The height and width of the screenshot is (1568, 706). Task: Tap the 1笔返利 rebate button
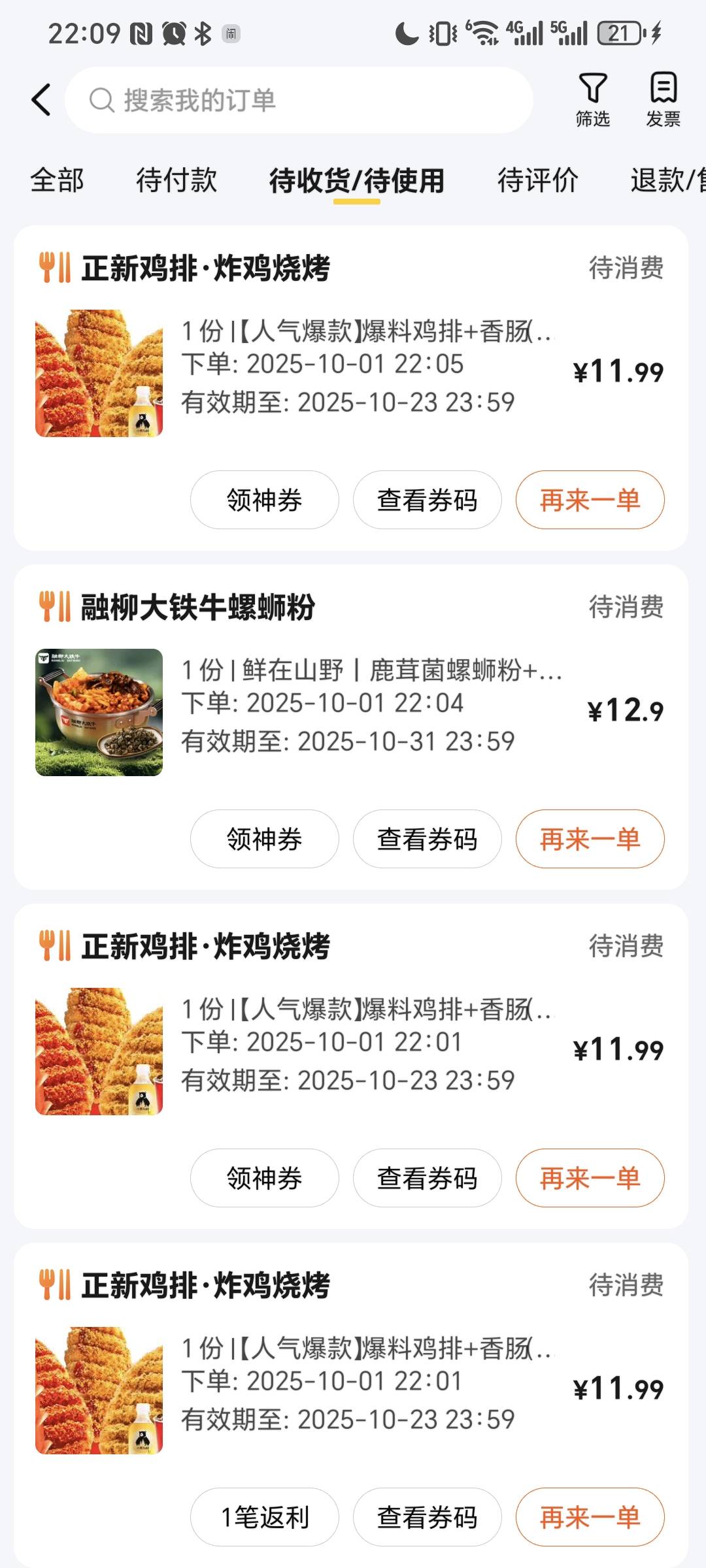click(264, 1517)
